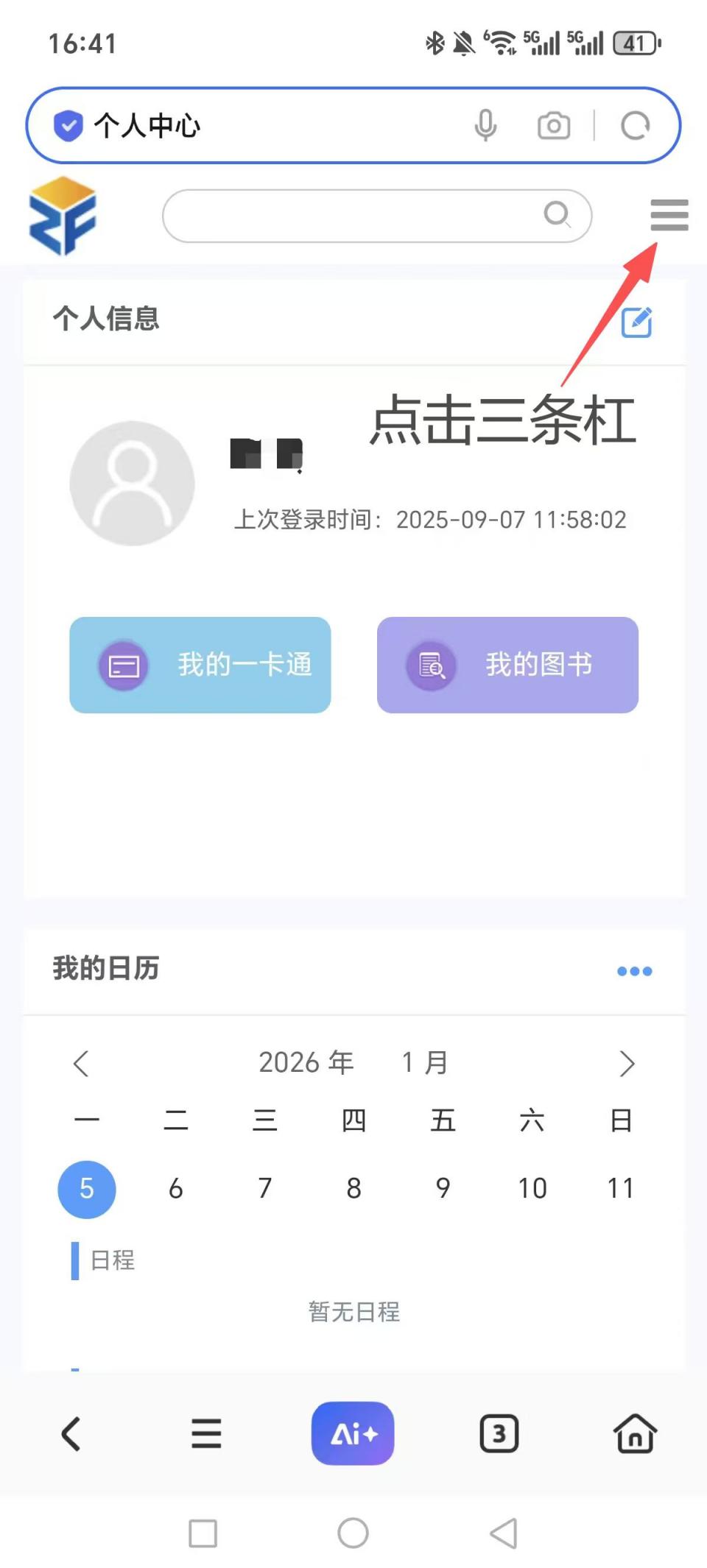Start voice search with the microphone
The image size is (707, 1568).
pos(485,126)
